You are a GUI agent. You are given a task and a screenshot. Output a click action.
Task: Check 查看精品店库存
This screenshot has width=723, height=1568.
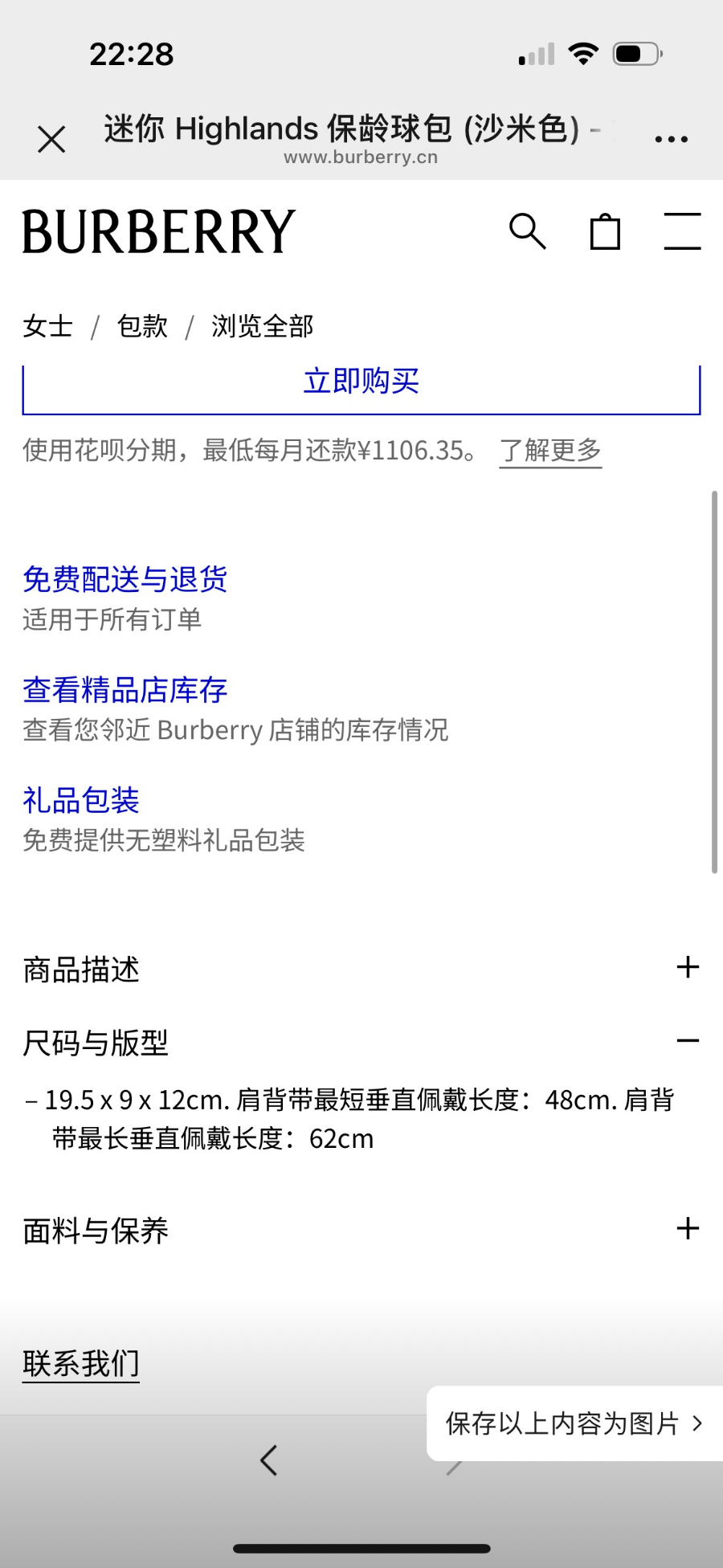click(125, 690)
